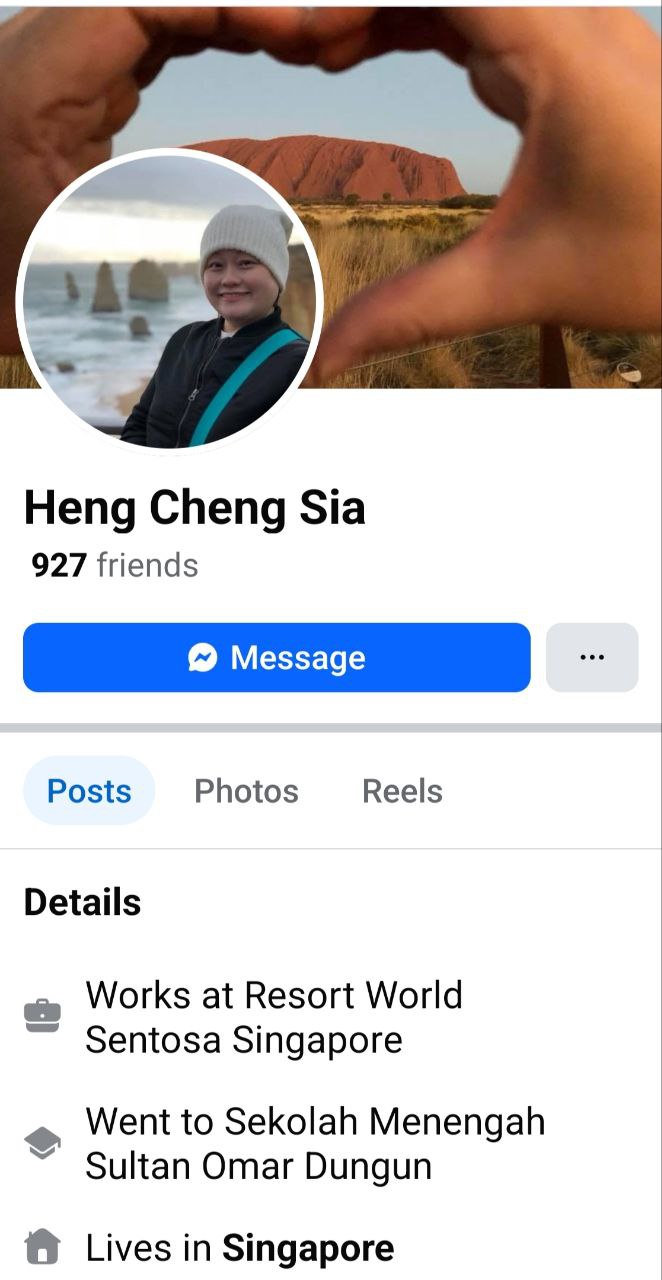Open the three-dot more options button
The image size is (662, 1280).
pyautogui.click(x=592, y=658)
